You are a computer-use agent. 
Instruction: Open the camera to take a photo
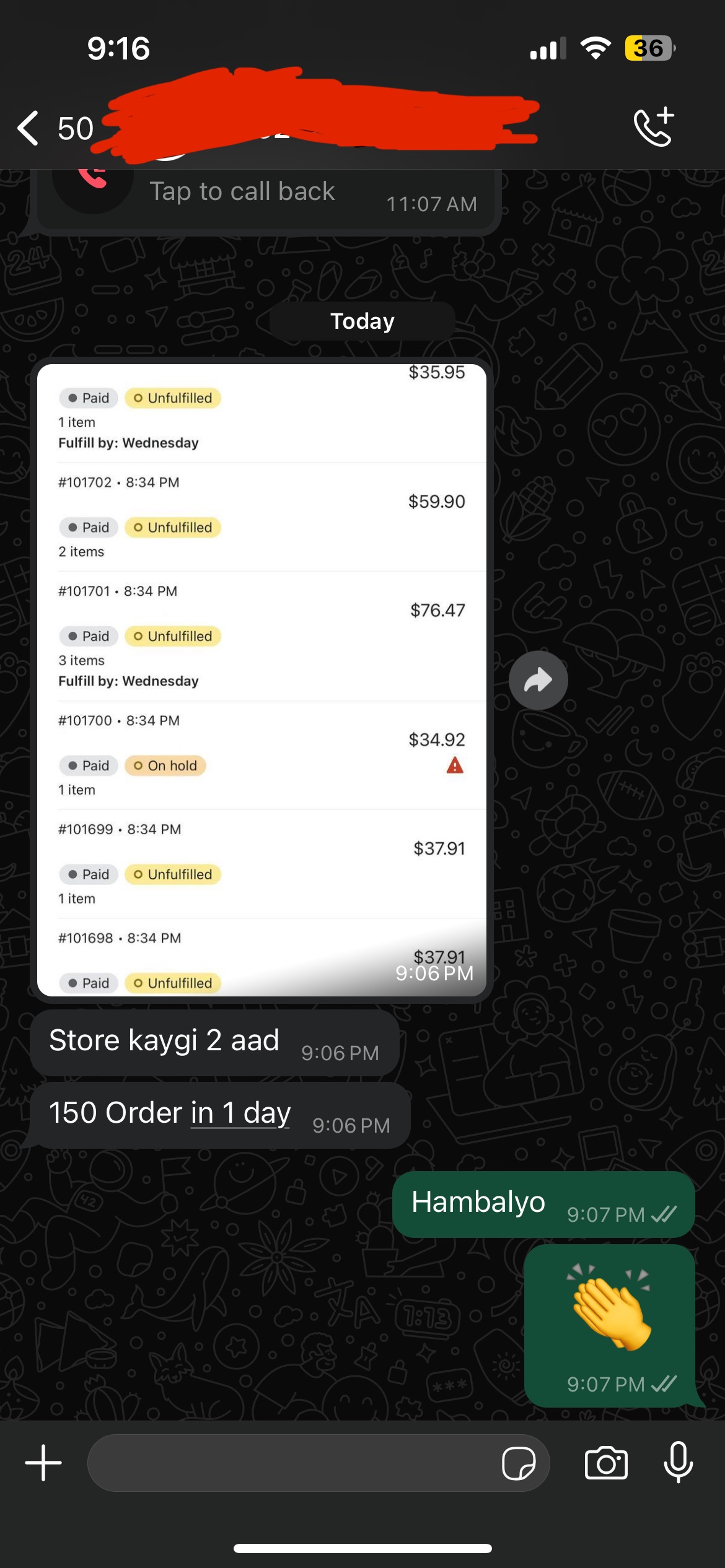[x=606, y=1463]
